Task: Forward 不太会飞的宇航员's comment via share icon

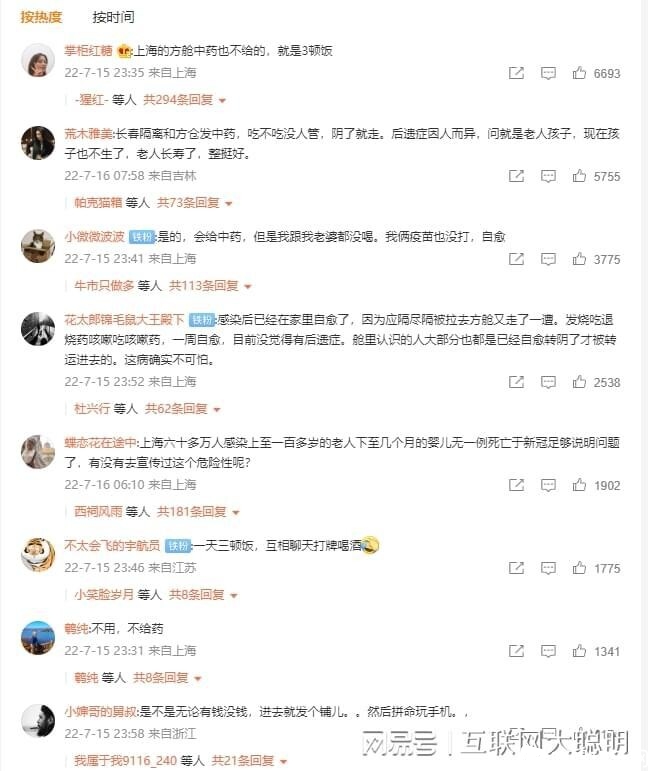Action: tap(516, 568)
